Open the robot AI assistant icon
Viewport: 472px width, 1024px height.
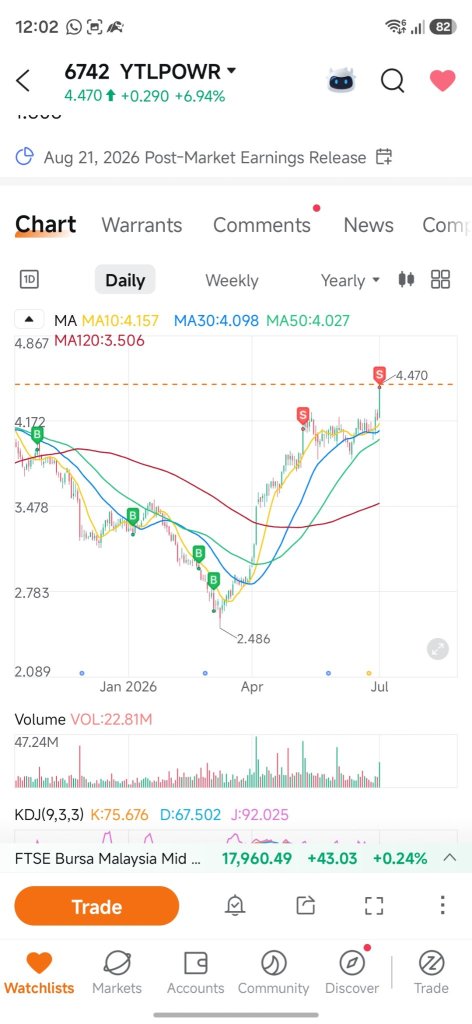pyautogui.click(x=341, y=81)
